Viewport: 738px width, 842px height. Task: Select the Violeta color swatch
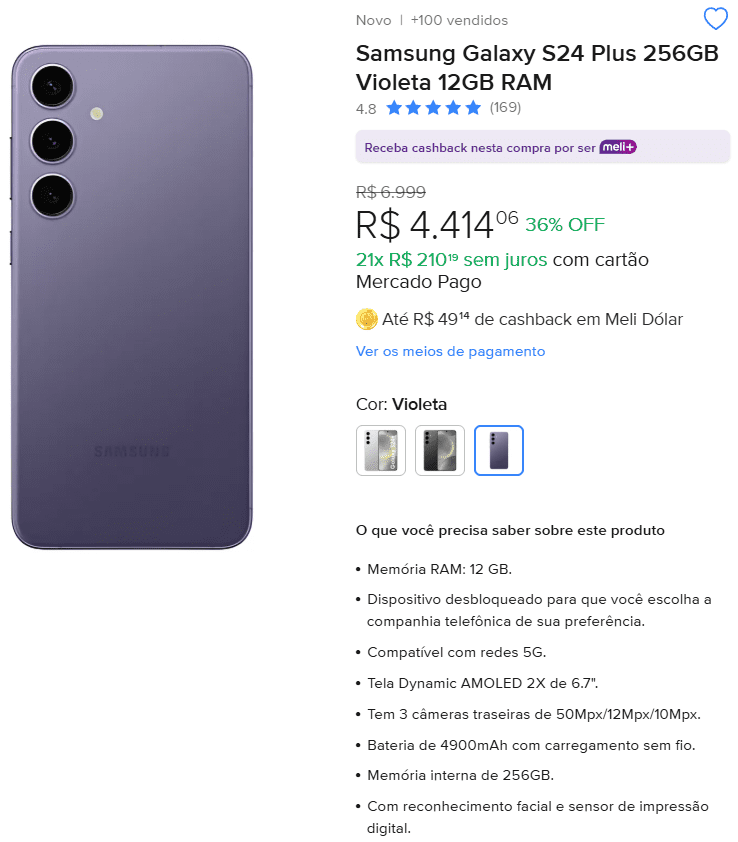pos(499,450)
